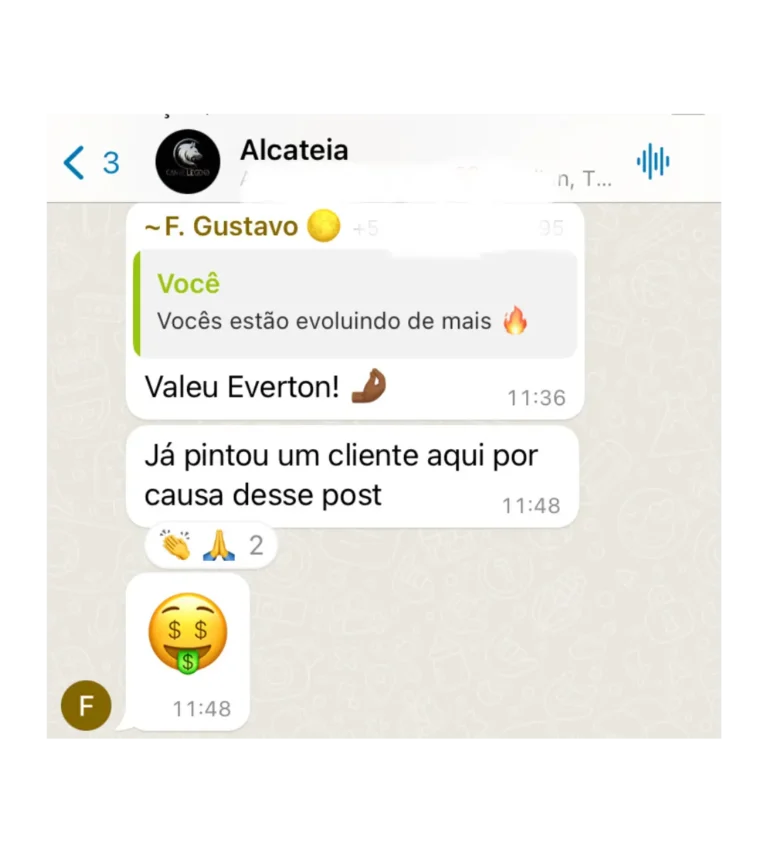Start a voice chat with the waveform icon
Viewport: 768px width, 853px height.
pyautogui.click(x=652, y=161)
